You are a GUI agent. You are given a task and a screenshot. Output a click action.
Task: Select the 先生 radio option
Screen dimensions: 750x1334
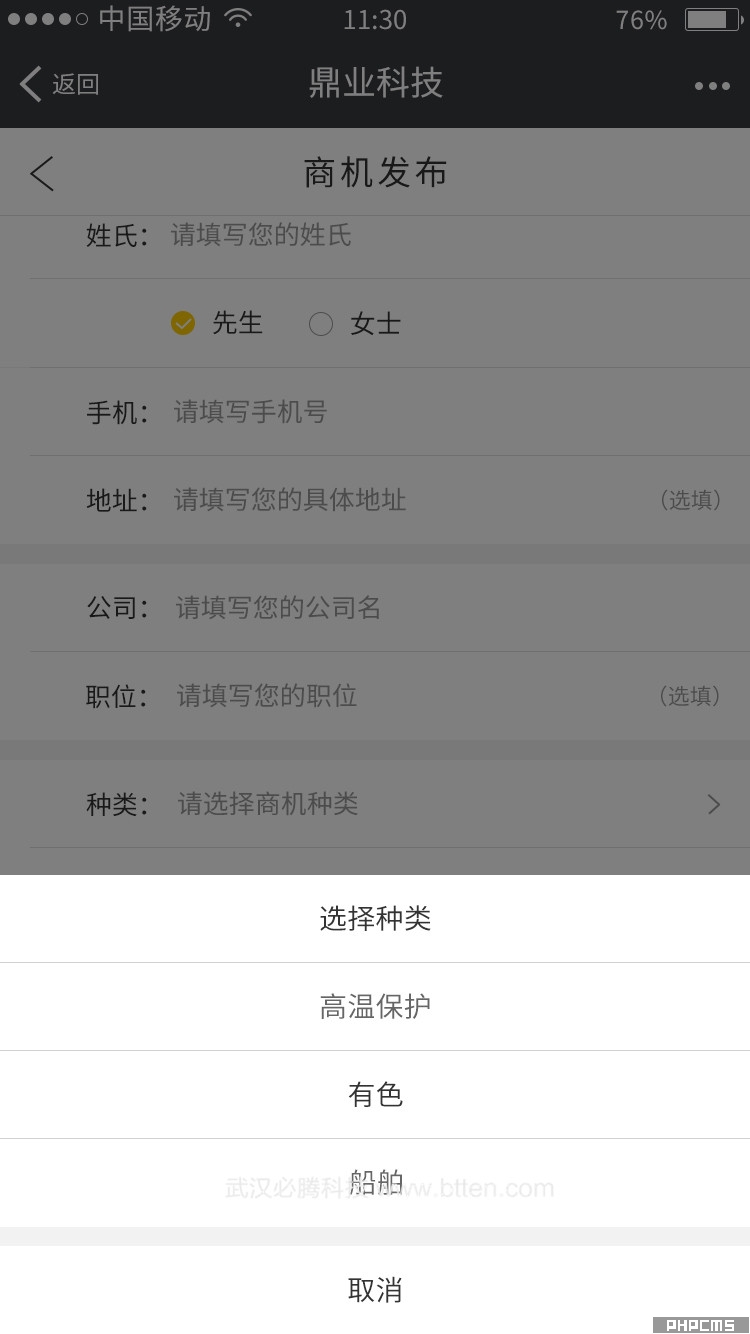point(216,323)
